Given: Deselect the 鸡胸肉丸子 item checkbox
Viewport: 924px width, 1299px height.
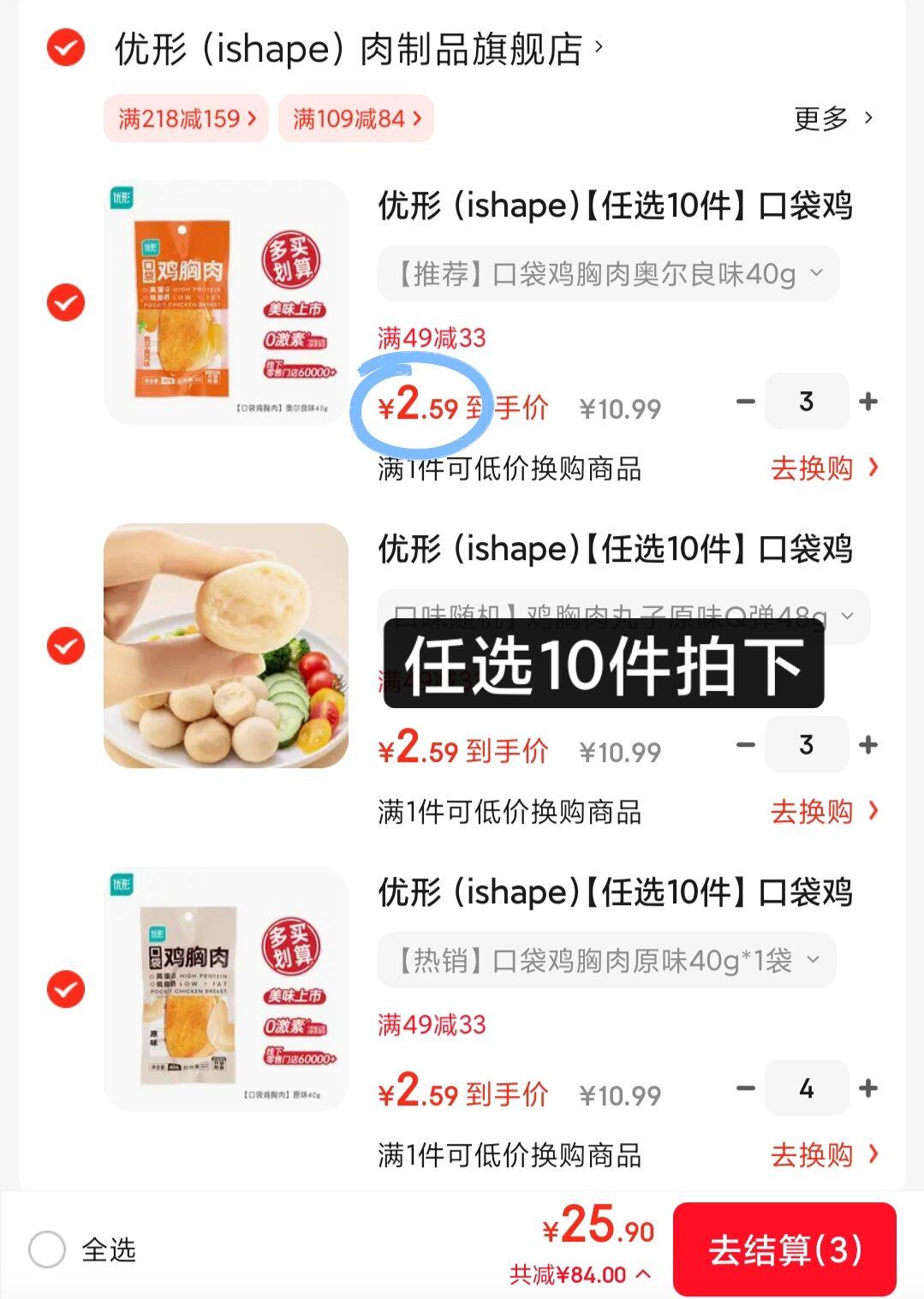Looking at the screenshot, I should [x=66, y=646].
